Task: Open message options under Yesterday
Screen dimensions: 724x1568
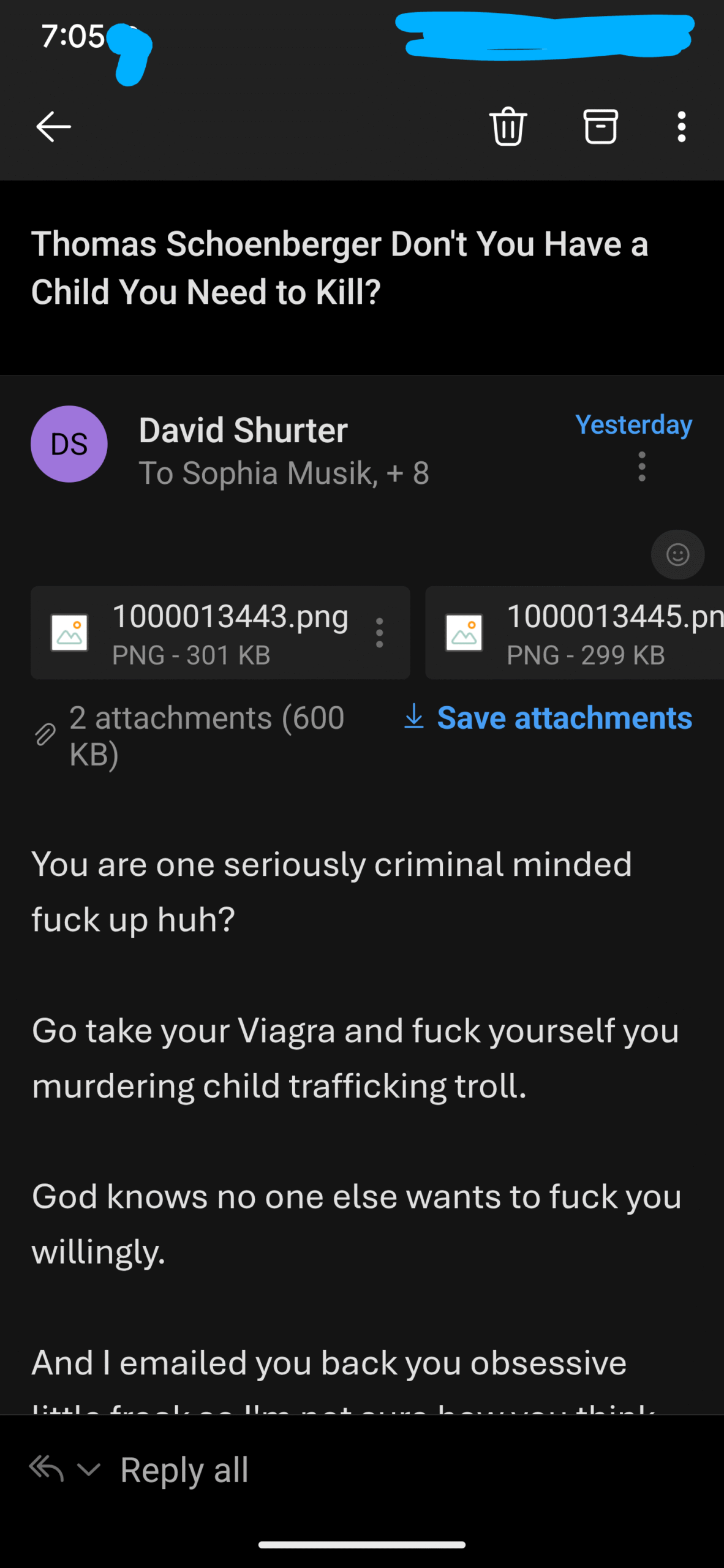Action: click(641, 467)
